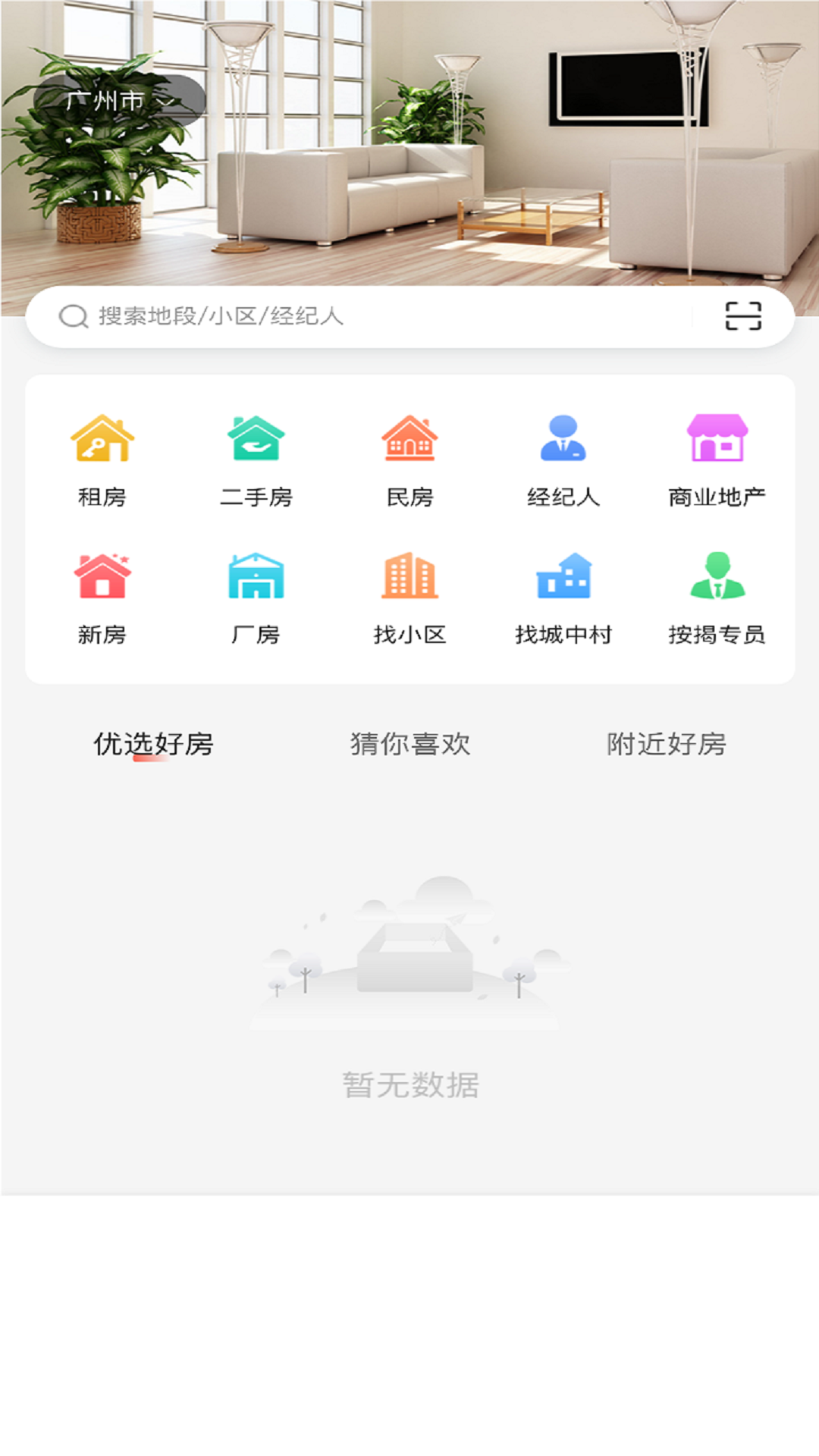Click the search input field
Viewport: 819px width, 1456px height.
click(x=341, y=318)
